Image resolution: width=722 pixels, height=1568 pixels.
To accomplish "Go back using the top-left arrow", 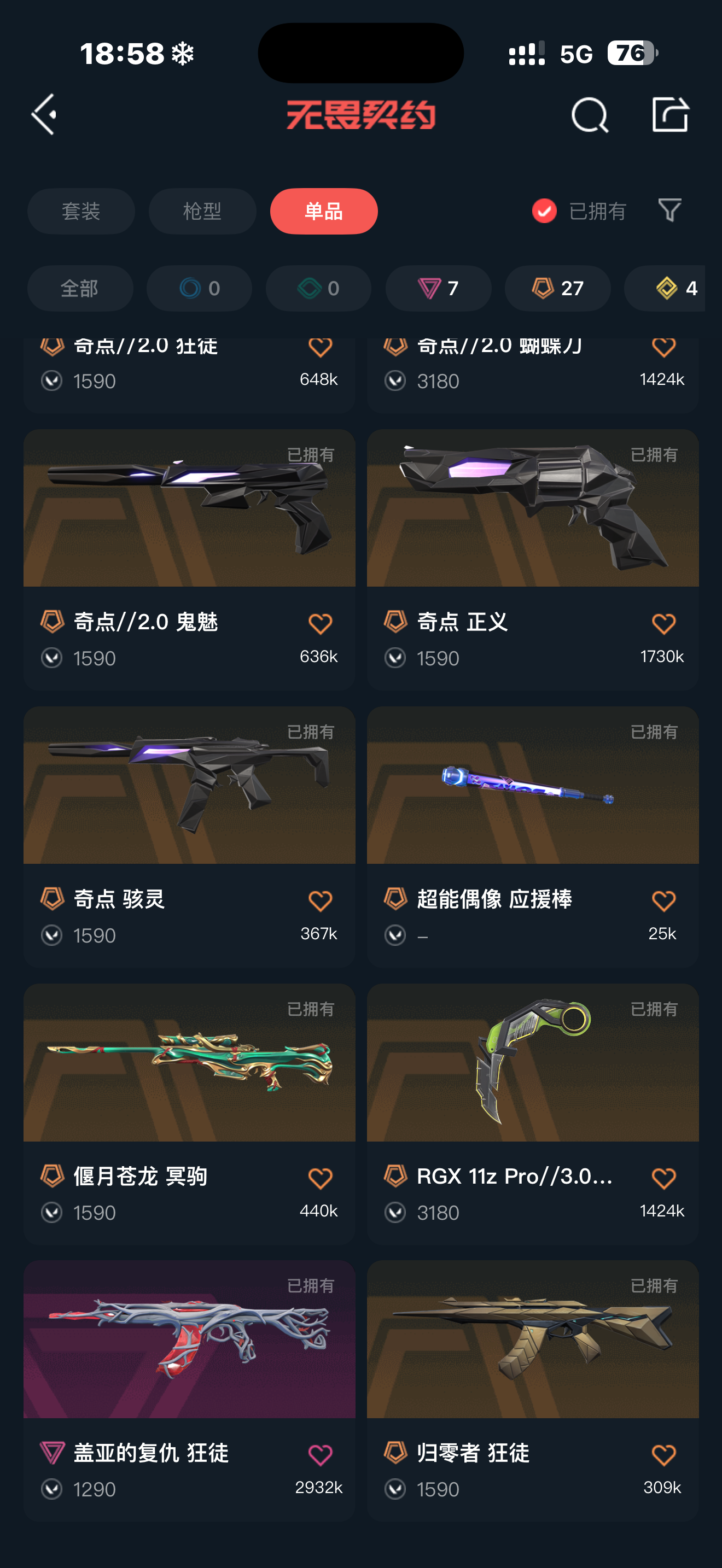I will pyautogui.click(x=44, y=114).
